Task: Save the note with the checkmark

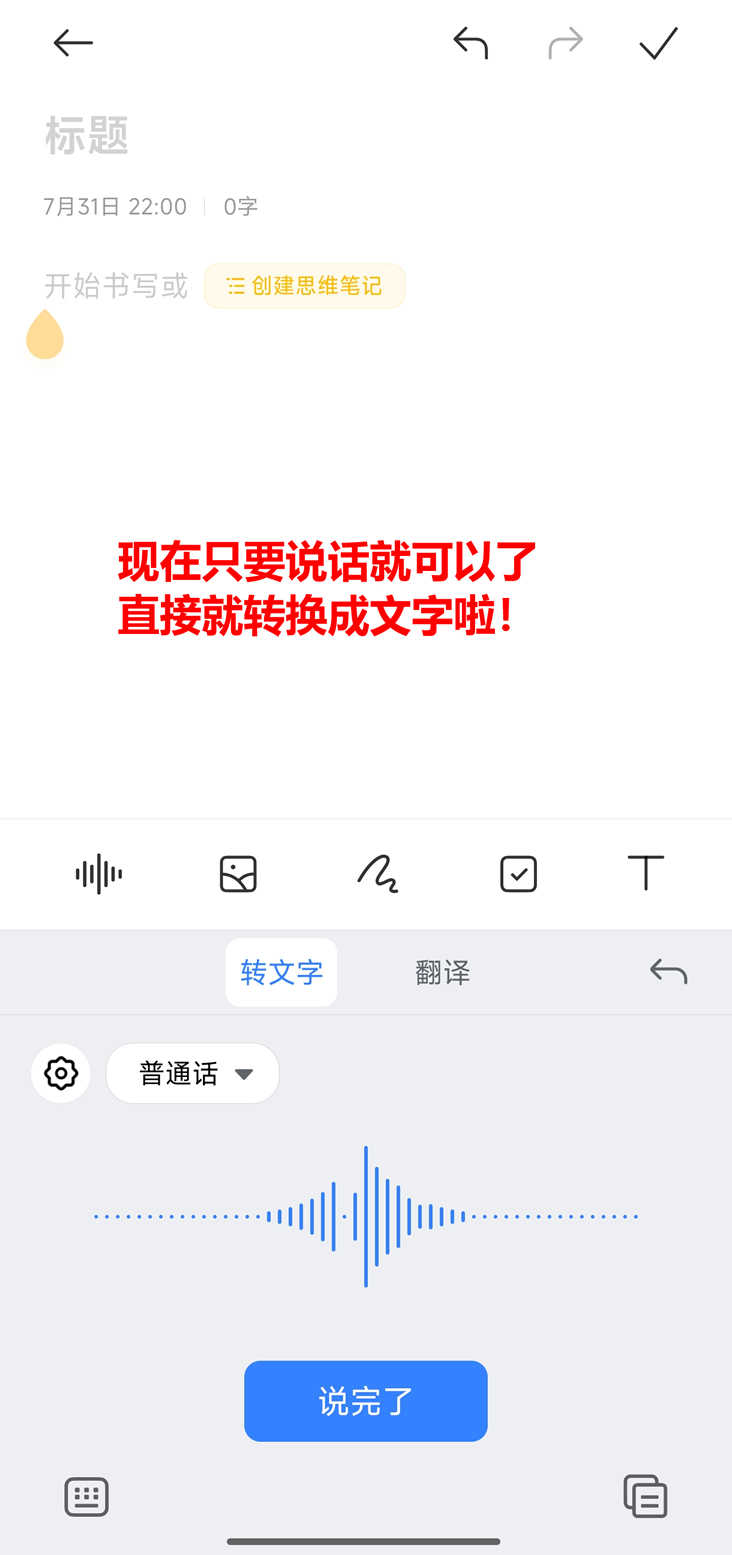Action: tap(658, 43)
